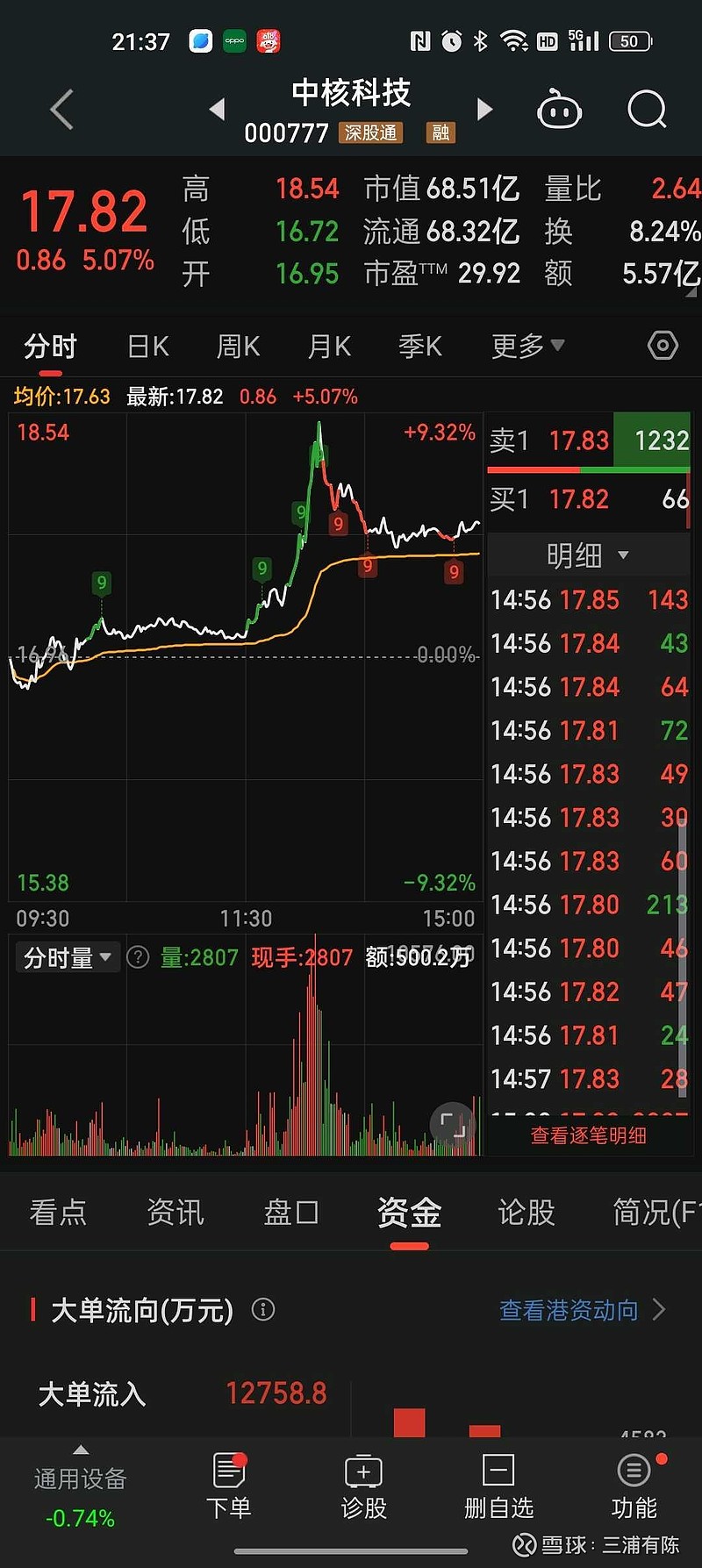
Task: Open the 资讯 news tab
Action: 175,1212
